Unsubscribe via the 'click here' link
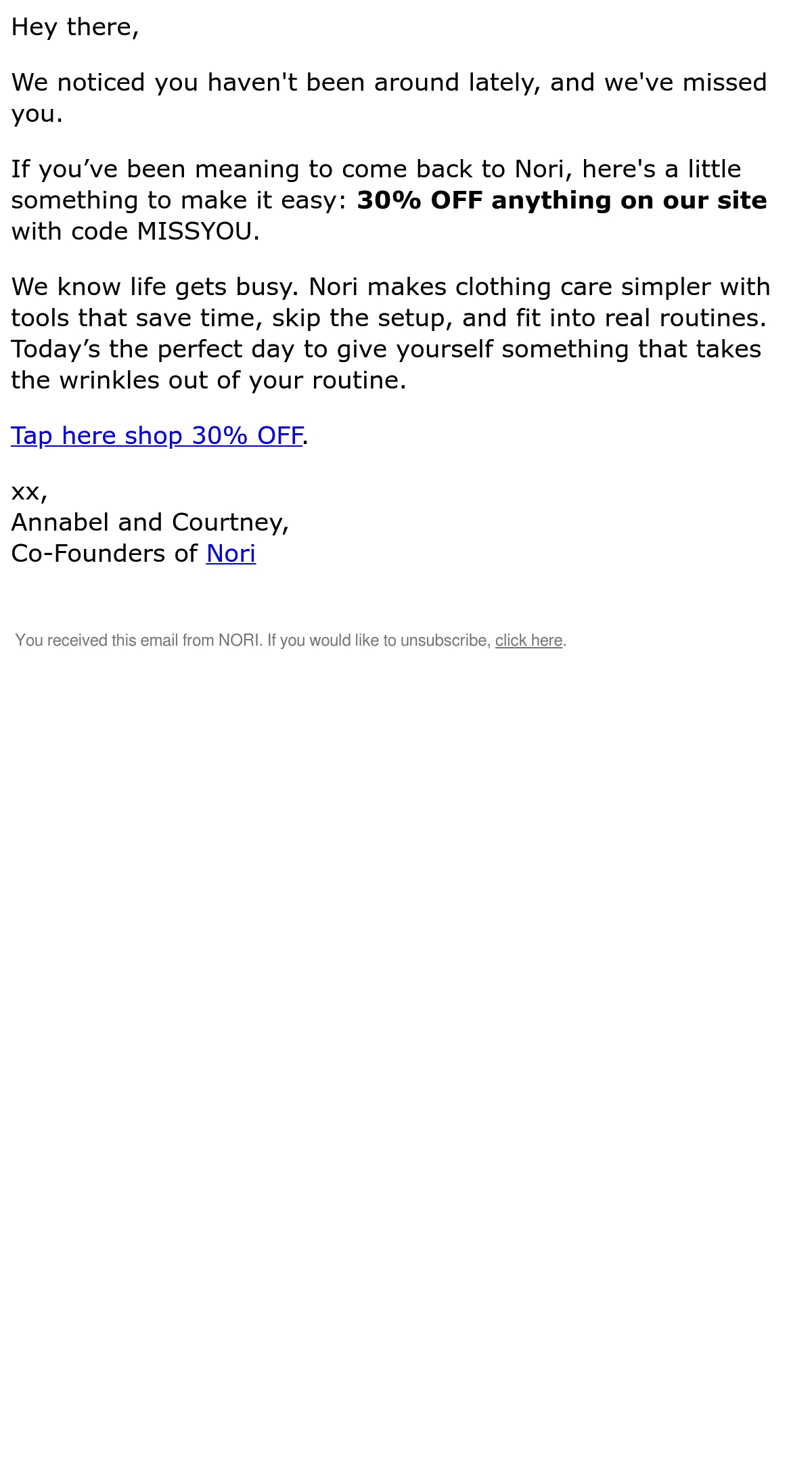This screenshot has width=812, height=1462. (x=528, y=640)
